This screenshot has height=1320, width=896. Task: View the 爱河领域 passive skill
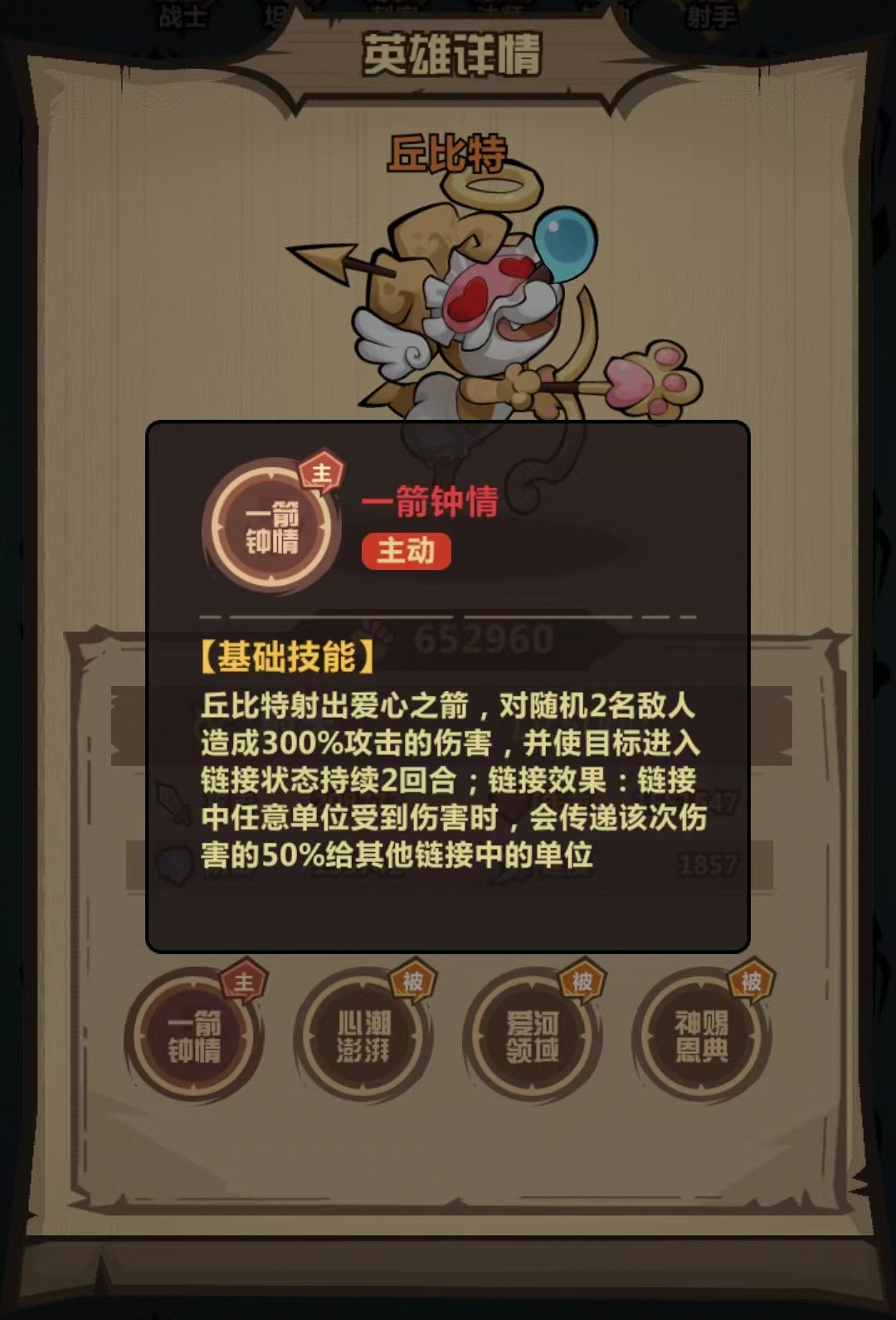533,1035
